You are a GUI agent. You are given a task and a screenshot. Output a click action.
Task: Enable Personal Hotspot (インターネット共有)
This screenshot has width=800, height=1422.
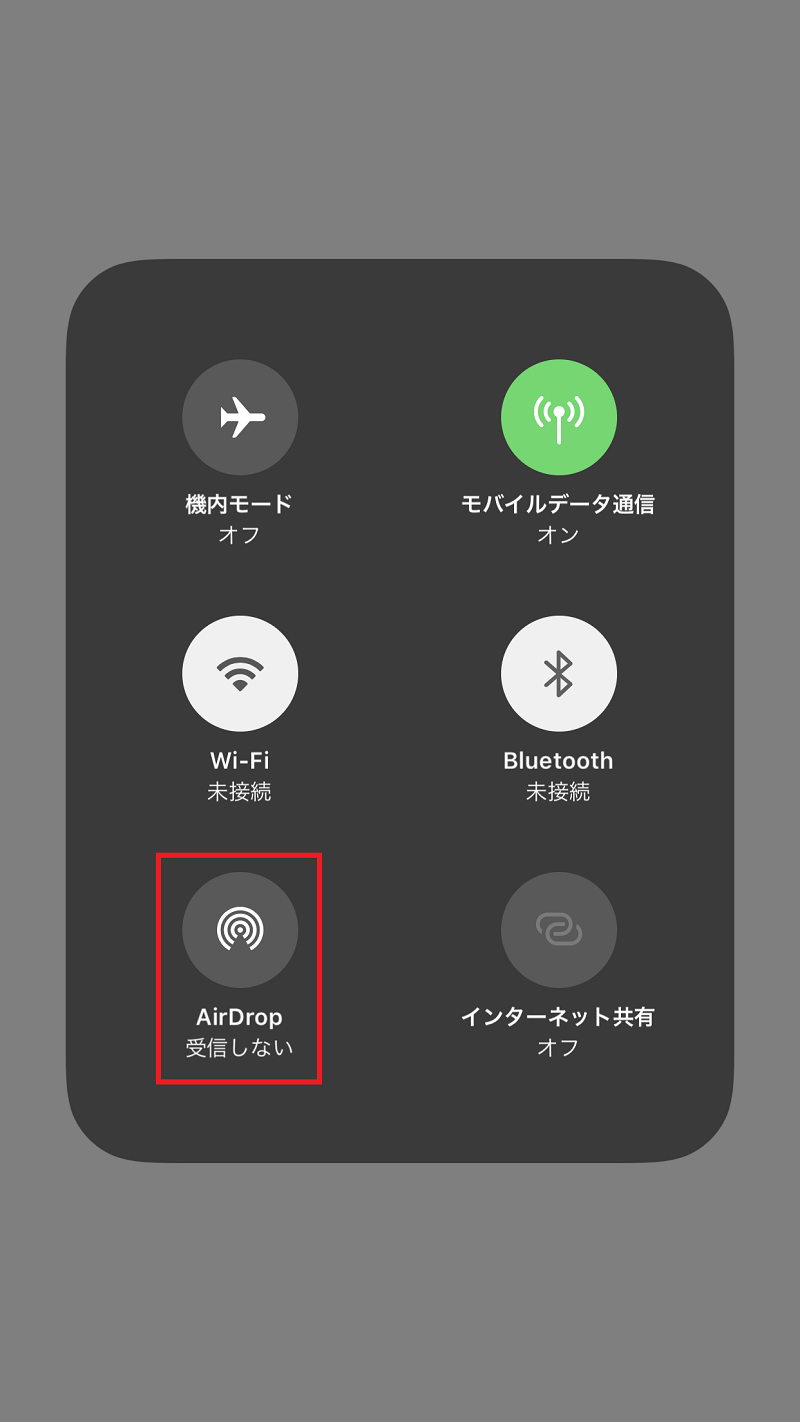(x=558, y=930)
